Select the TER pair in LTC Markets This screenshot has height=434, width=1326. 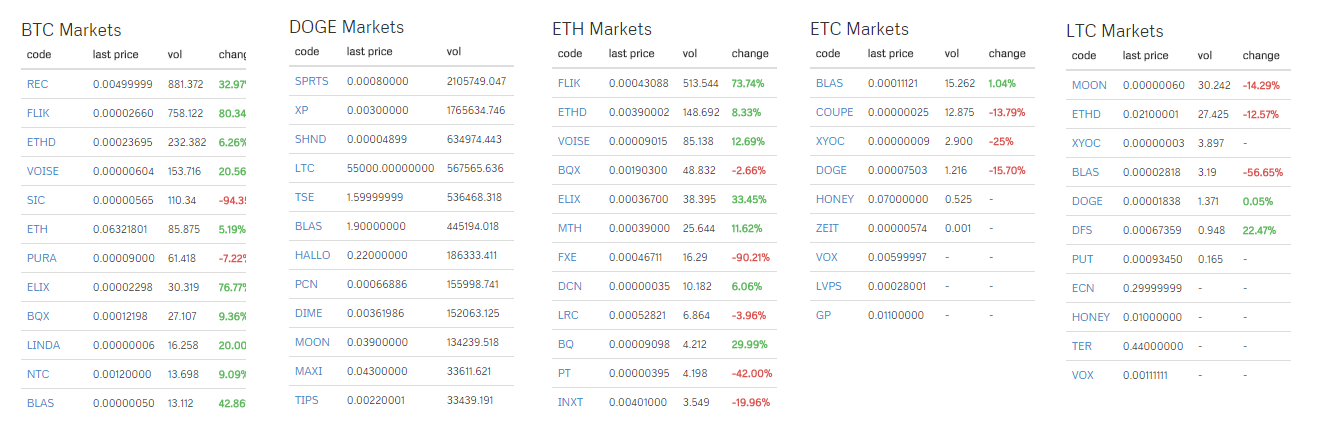1082,346
